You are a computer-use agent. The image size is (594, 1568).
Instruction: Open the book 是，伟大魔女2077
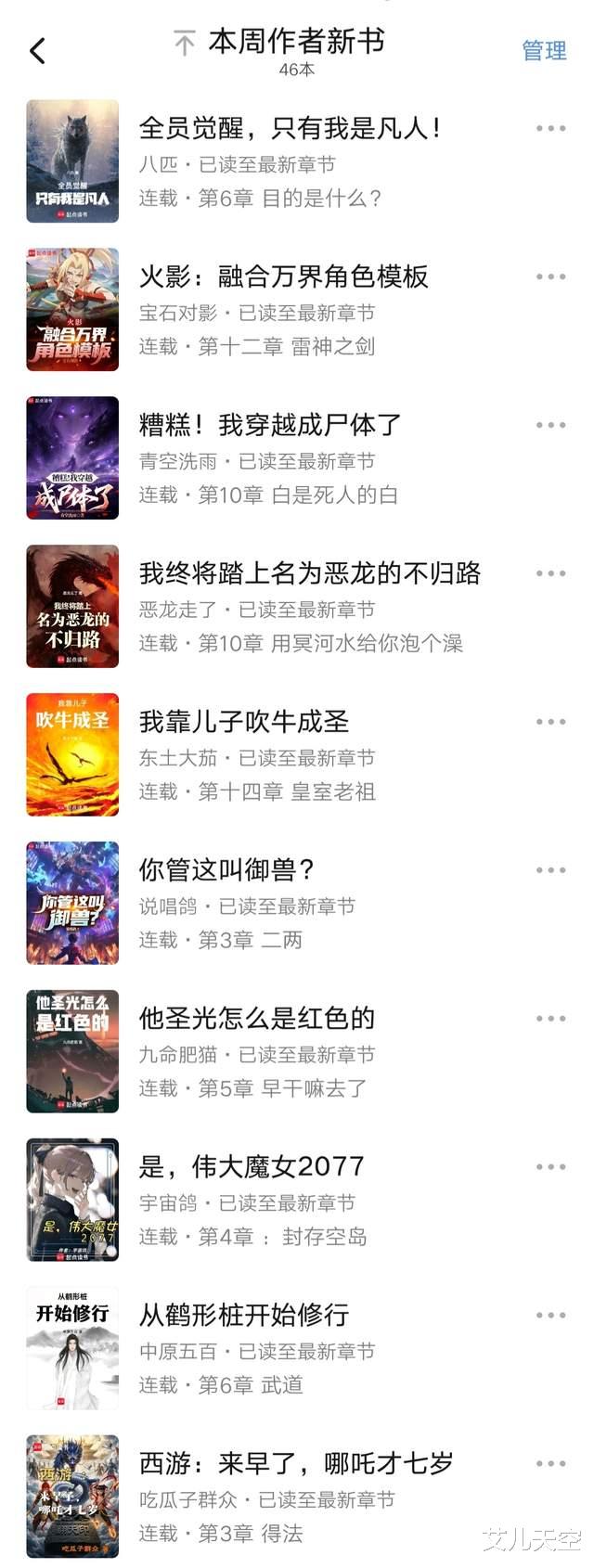pos(252,1166)
